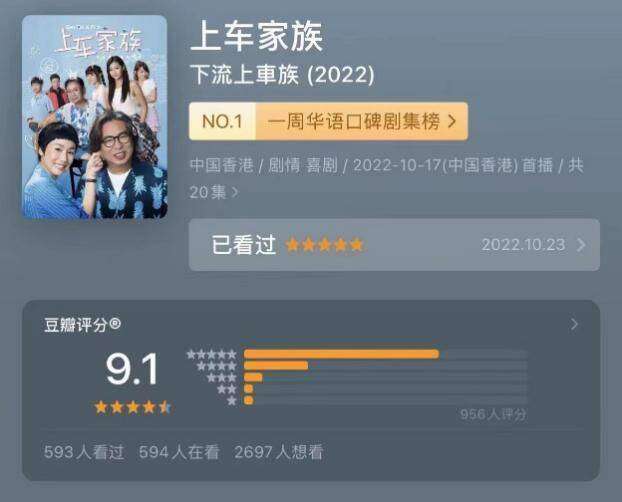Viewport: 622px width, 502px height.
Task: Open the NO.1 一周华语口碑剧集榜 ranking
Action: click(x=328, y=122)
